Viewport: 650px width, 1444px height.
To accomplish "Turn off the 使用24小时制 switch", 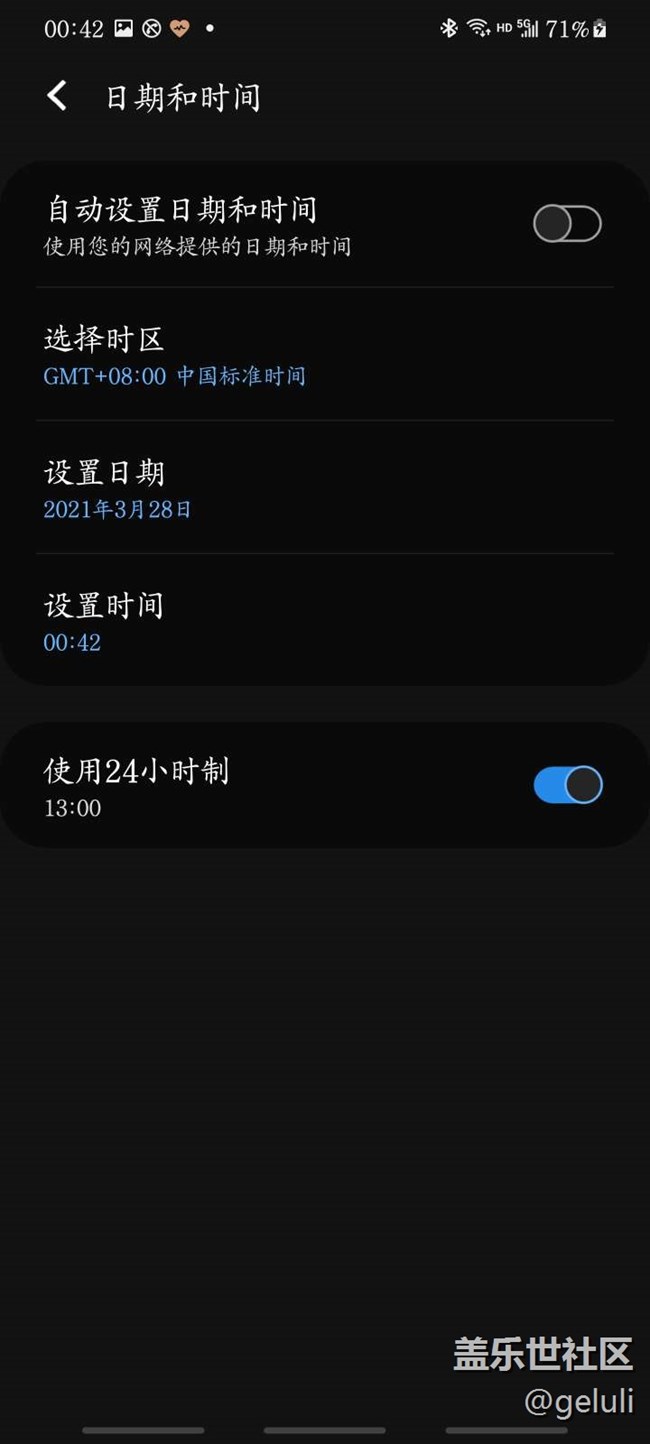I will coord(568,785).
